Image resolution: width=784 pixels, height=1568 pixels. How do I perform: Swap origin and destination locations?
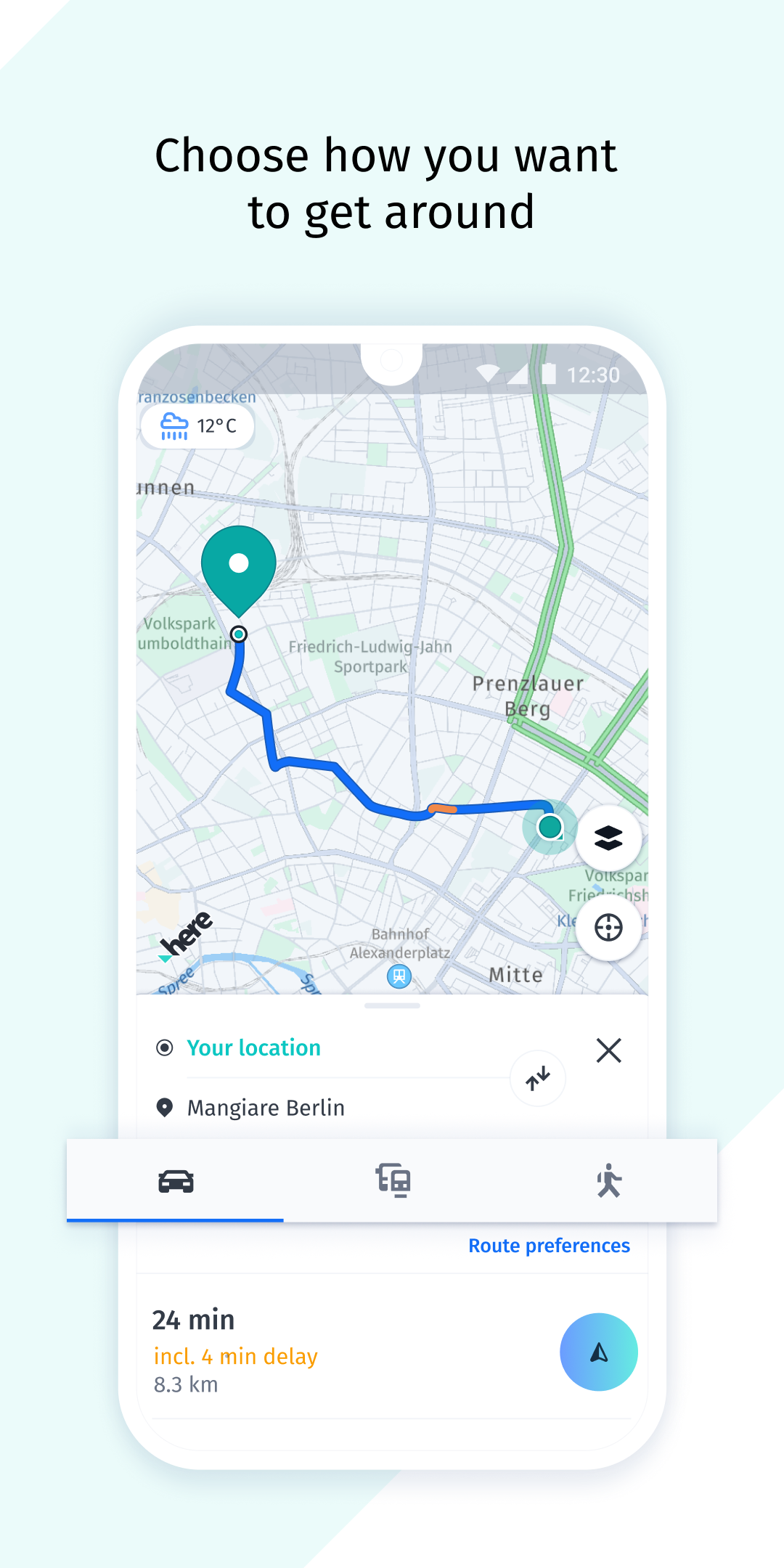pos(536,1079)
